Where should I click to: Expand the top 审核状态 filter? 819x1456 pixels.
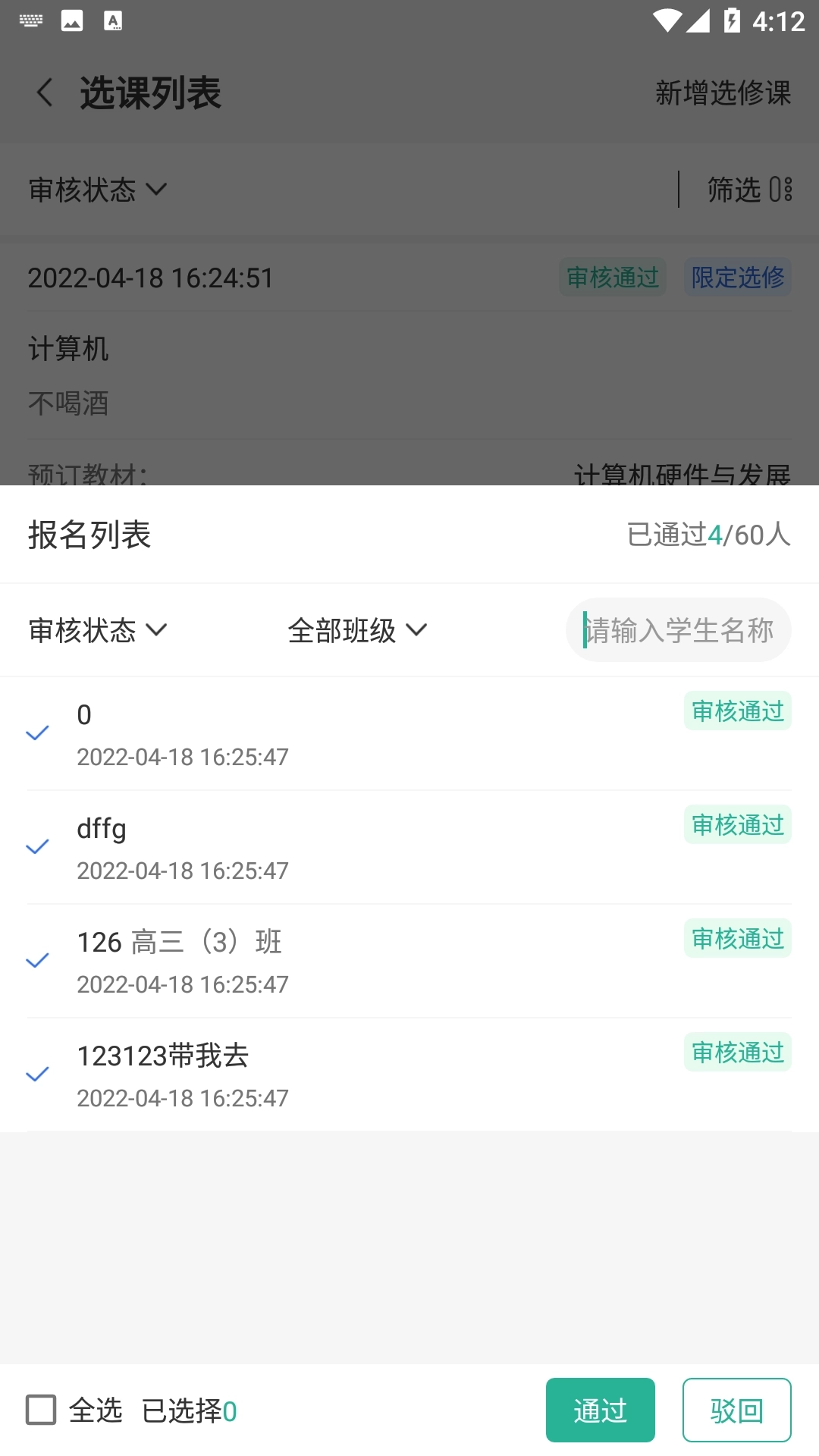tap(96, 190)
